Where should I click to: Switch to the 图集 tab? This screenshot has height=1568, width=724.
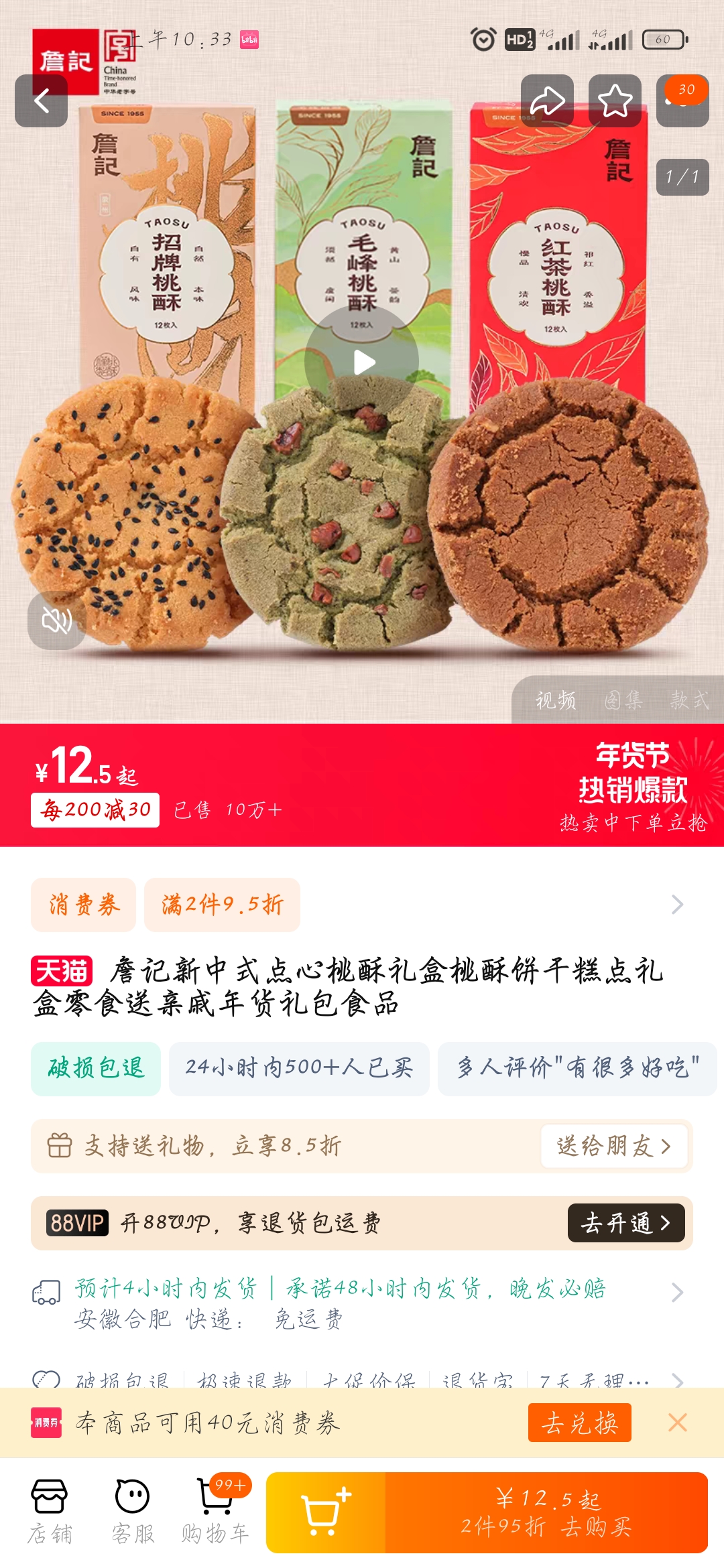coord(623,701)
